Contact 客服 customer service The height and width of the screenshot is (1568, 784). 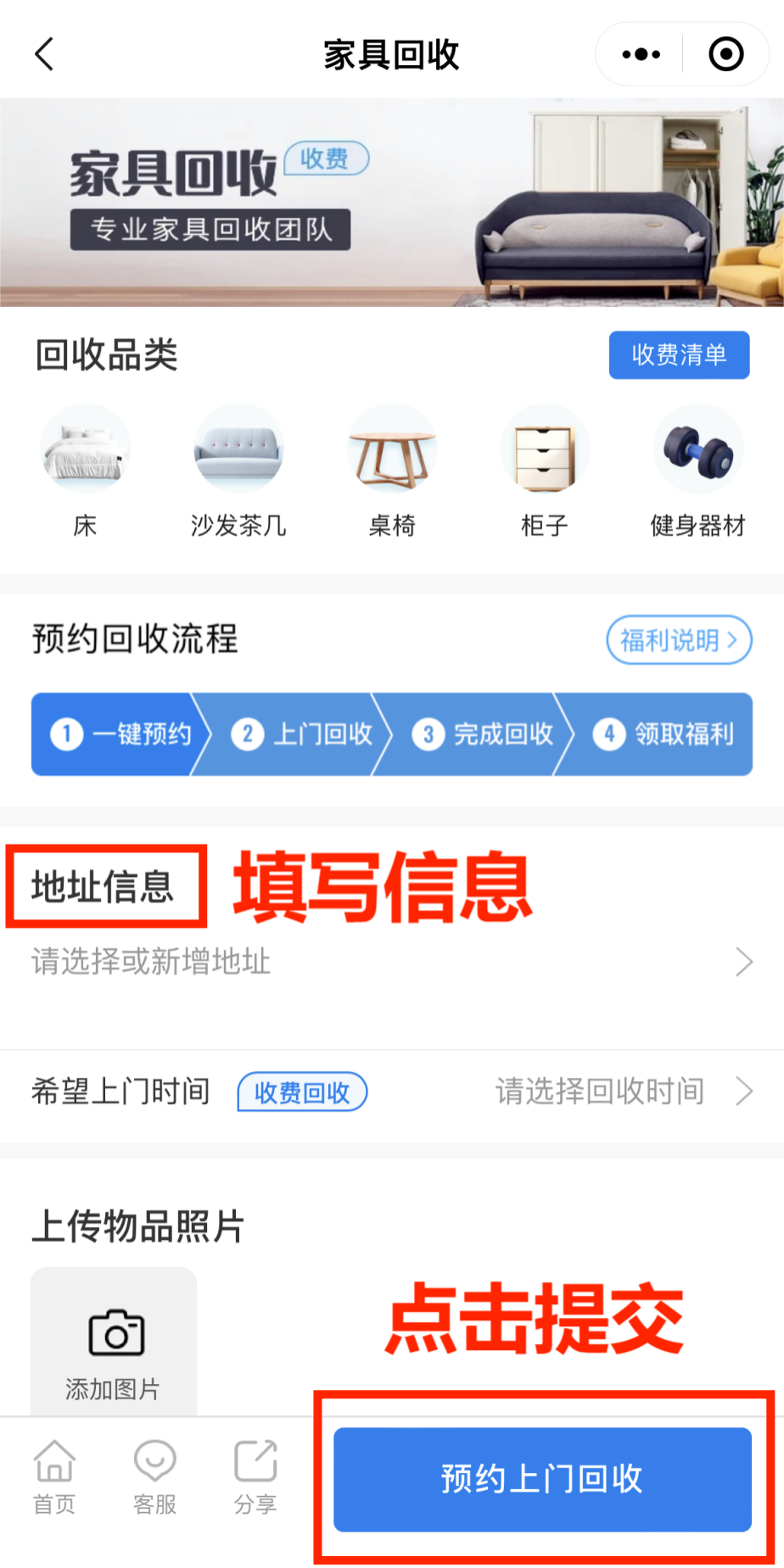point(154,1477)
